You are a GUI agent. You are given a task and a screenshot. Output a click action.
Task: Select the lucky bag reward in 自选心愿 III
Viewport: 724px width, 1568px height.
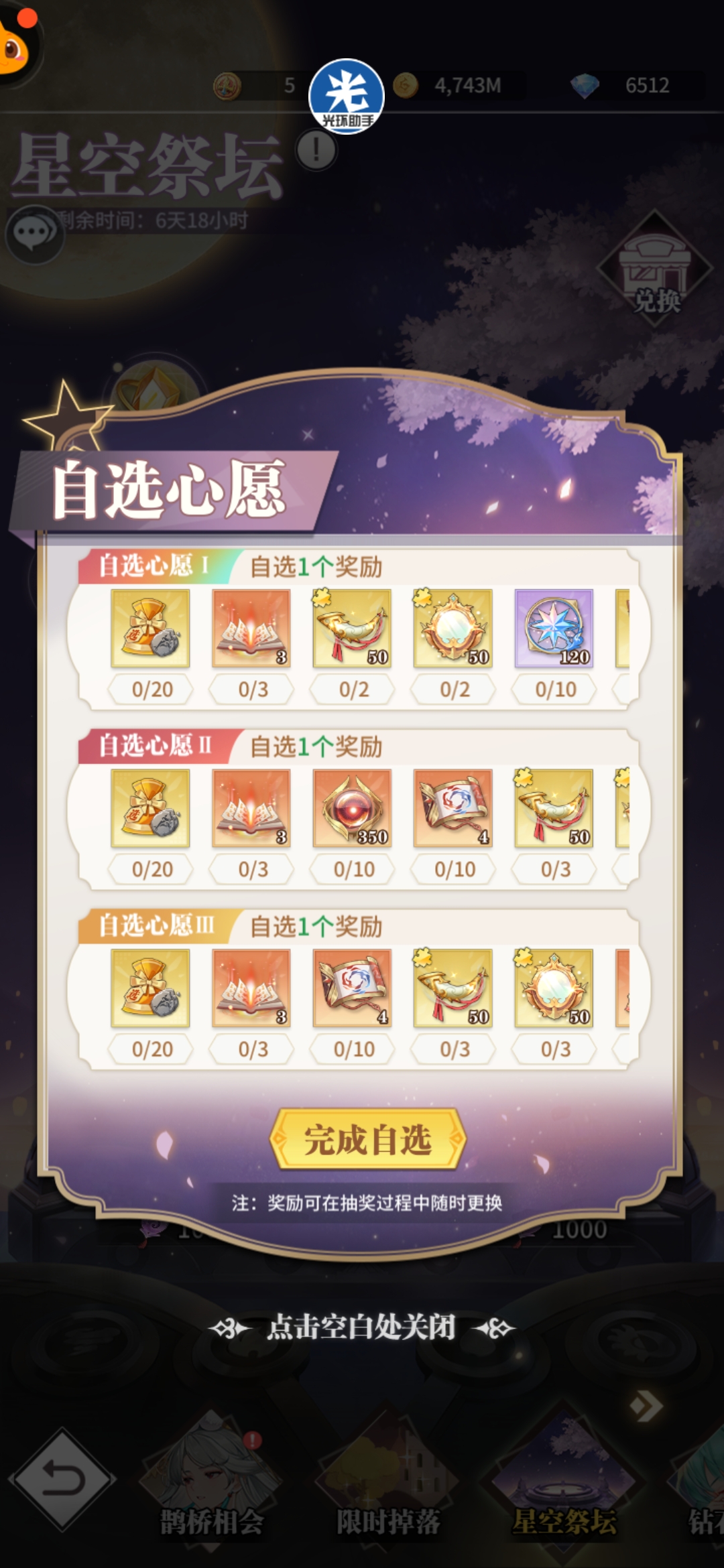click(150, 988)
